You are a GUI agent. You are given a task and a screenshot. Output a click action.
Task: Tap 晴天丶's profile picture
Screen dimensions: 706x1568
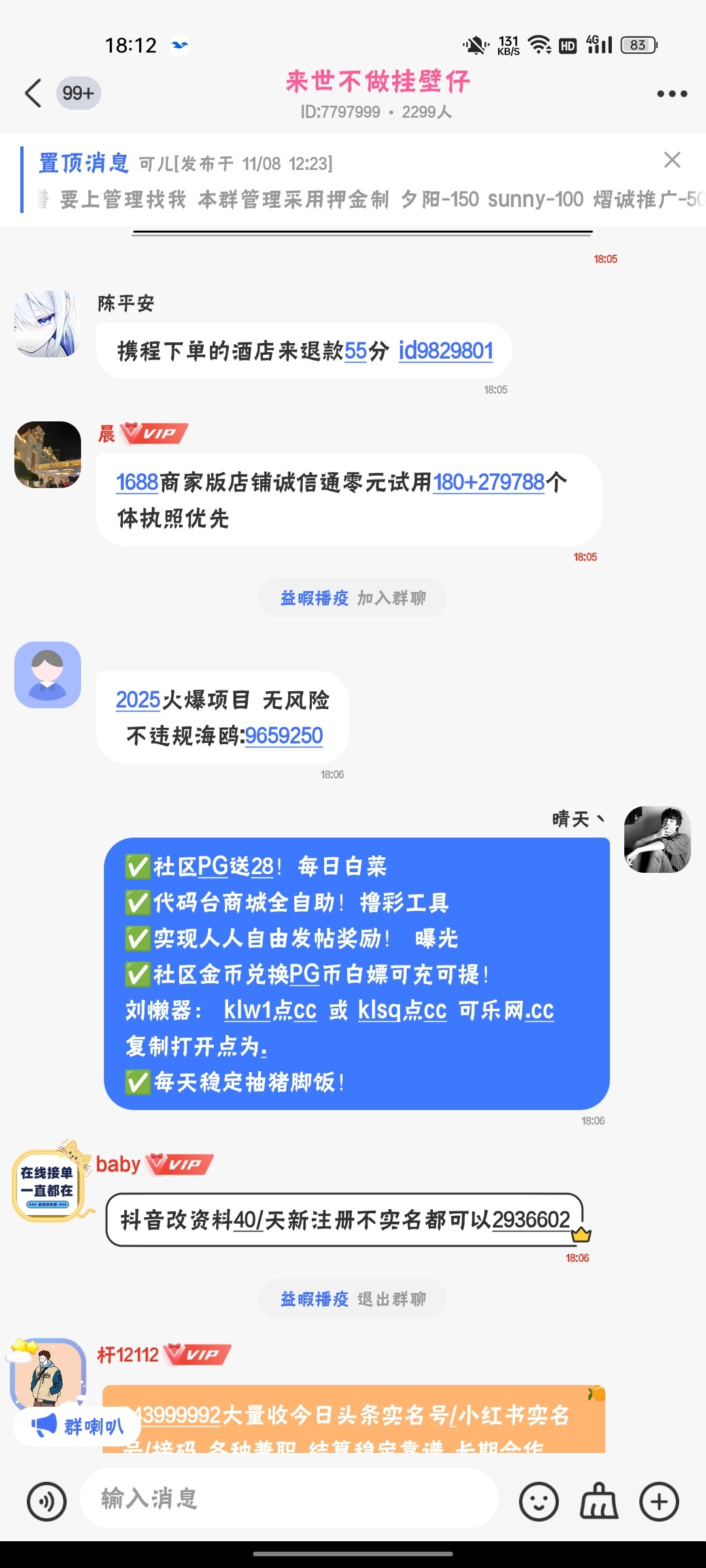pyautogui.click(x=657, y=840)
